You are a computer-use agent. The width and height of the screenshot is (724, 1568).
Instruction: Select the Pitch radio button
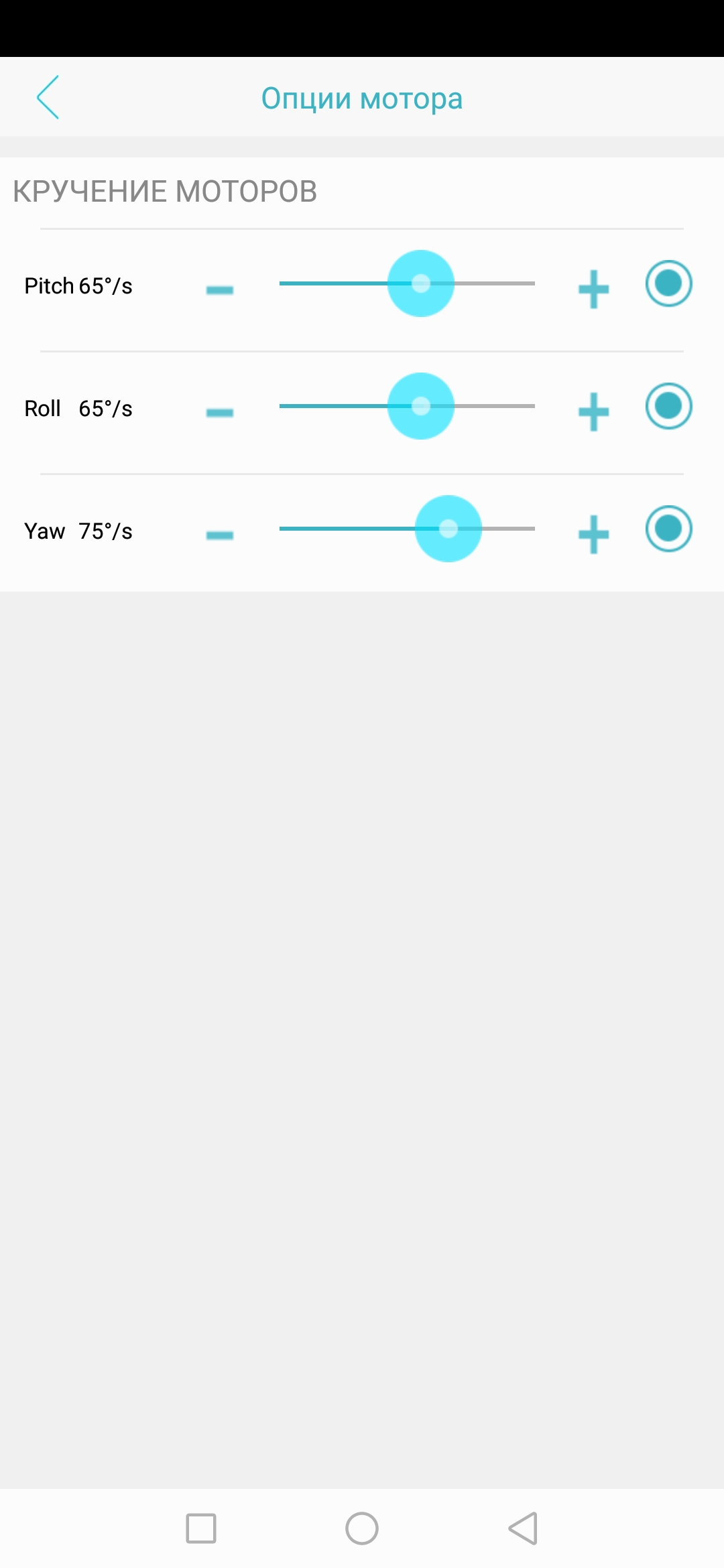[668, 283]
